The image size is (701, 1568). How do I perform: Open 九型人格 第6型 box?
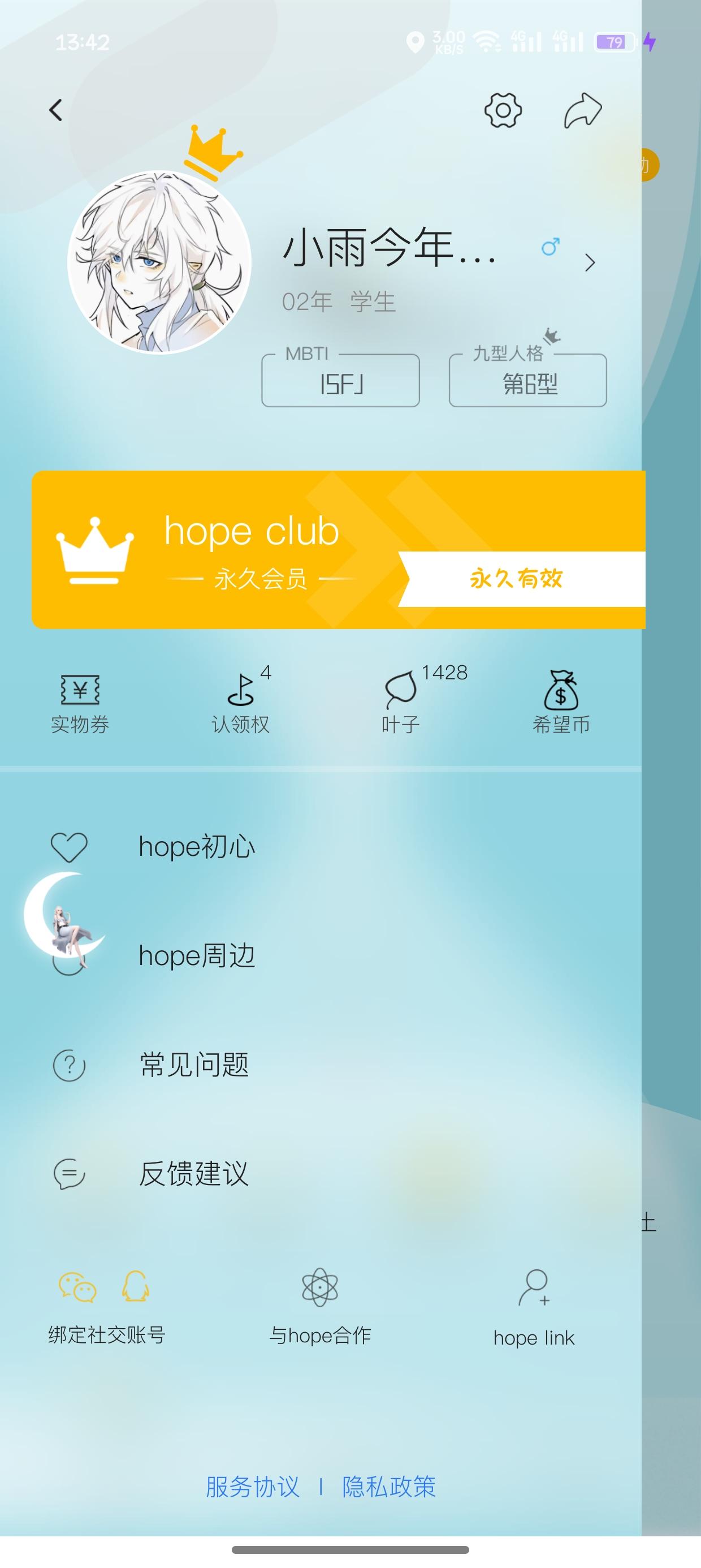[527, 381]
